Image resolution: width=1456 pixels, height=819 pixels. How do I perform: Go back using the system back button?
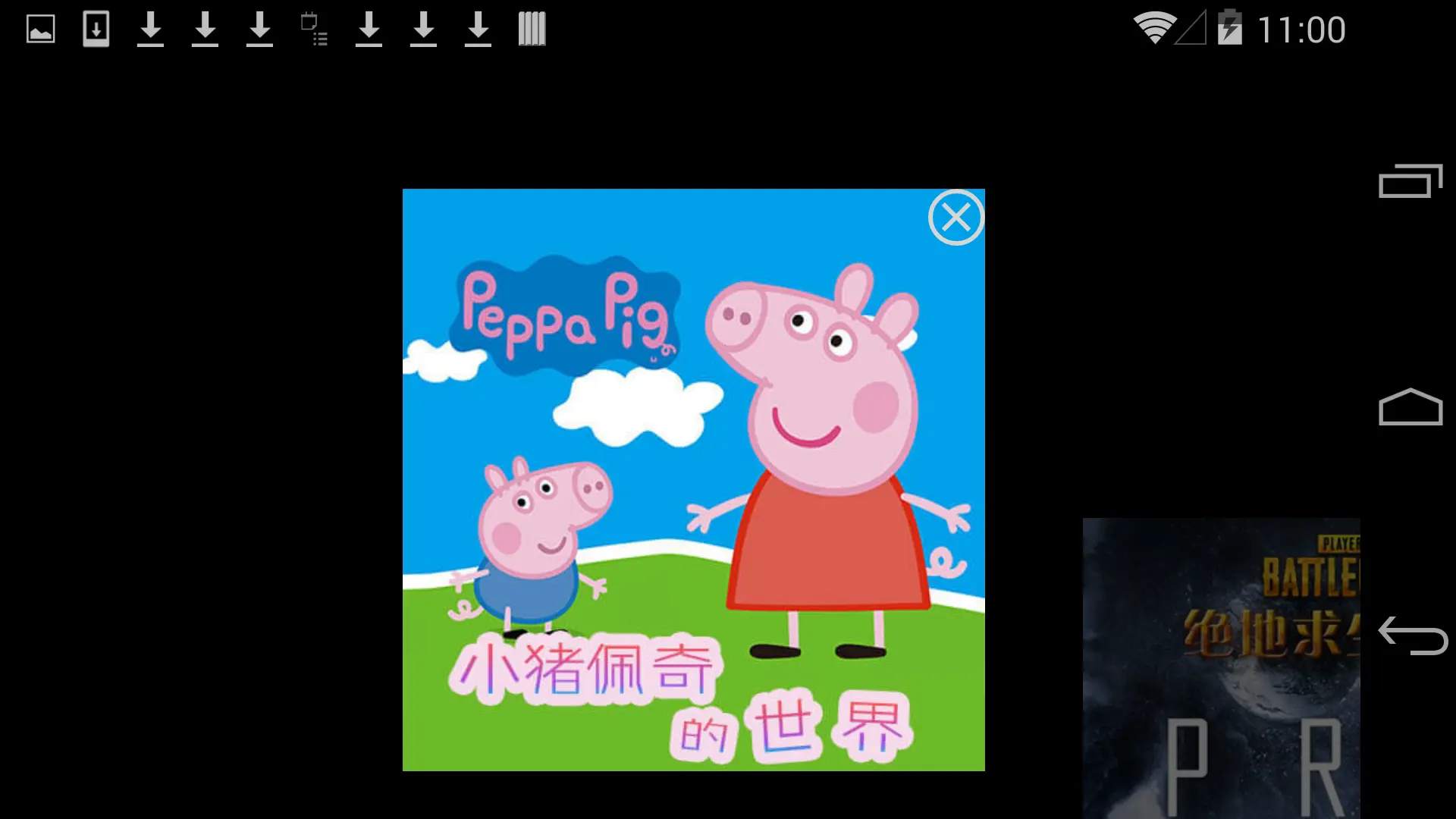point(1411,635)
